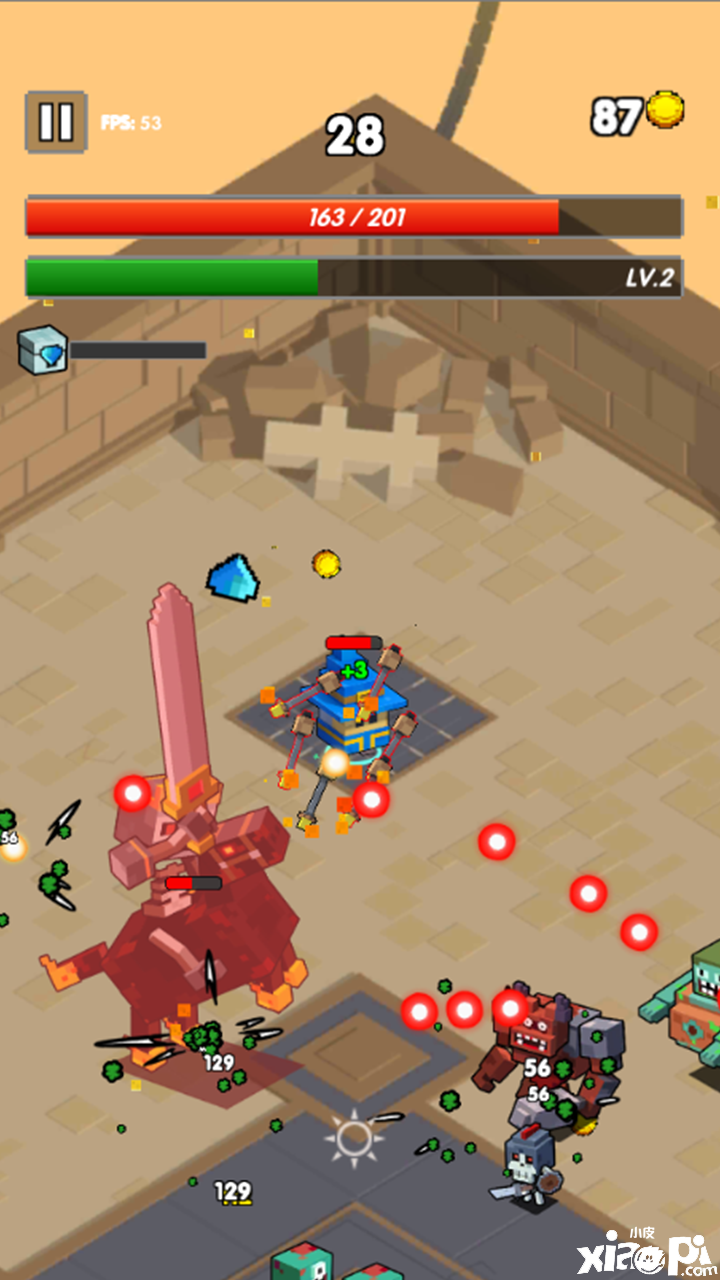
Task: Pause the game
Action: [56, 122]
